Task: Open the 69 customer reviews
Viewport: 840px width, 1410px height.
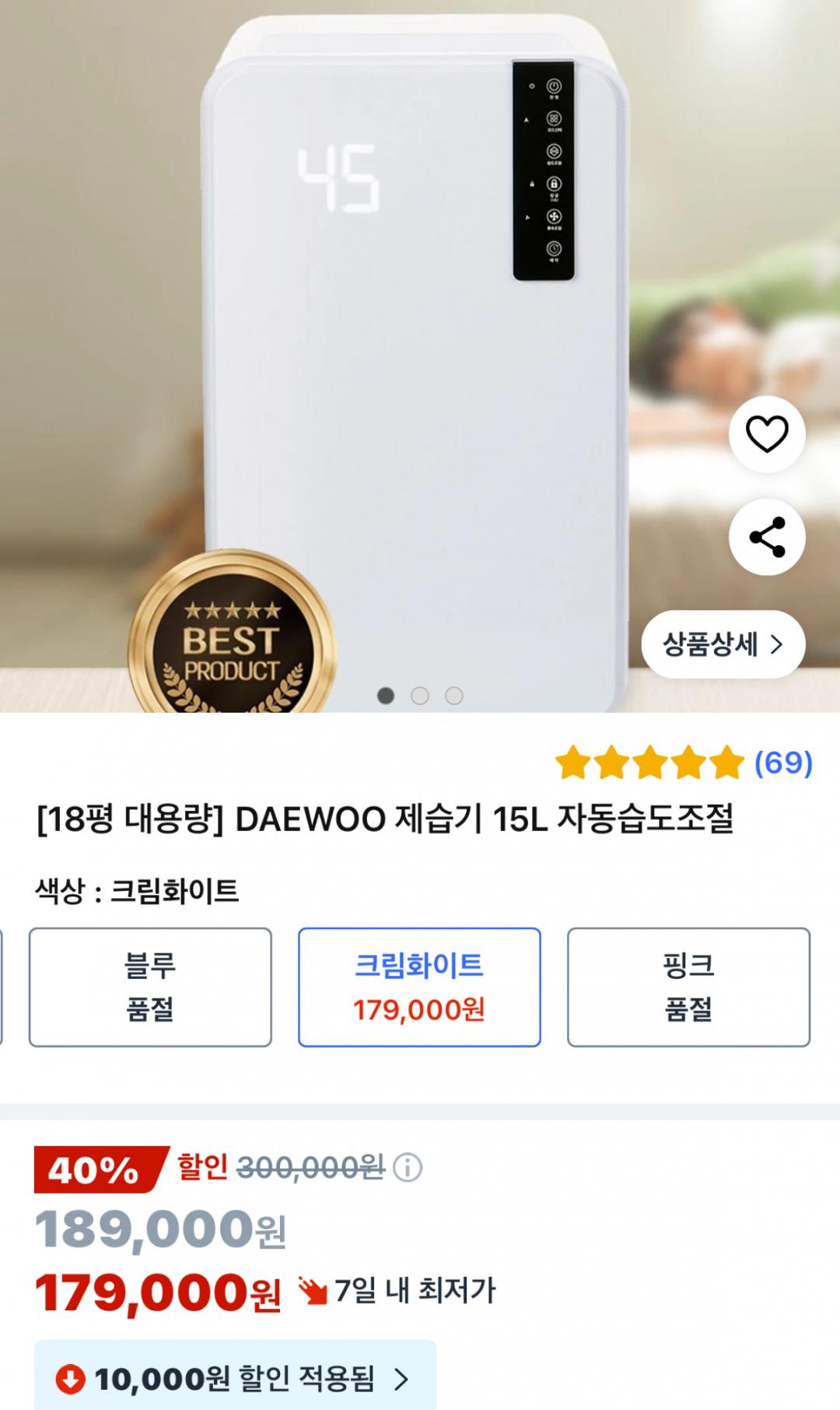Action: (782, 763)
